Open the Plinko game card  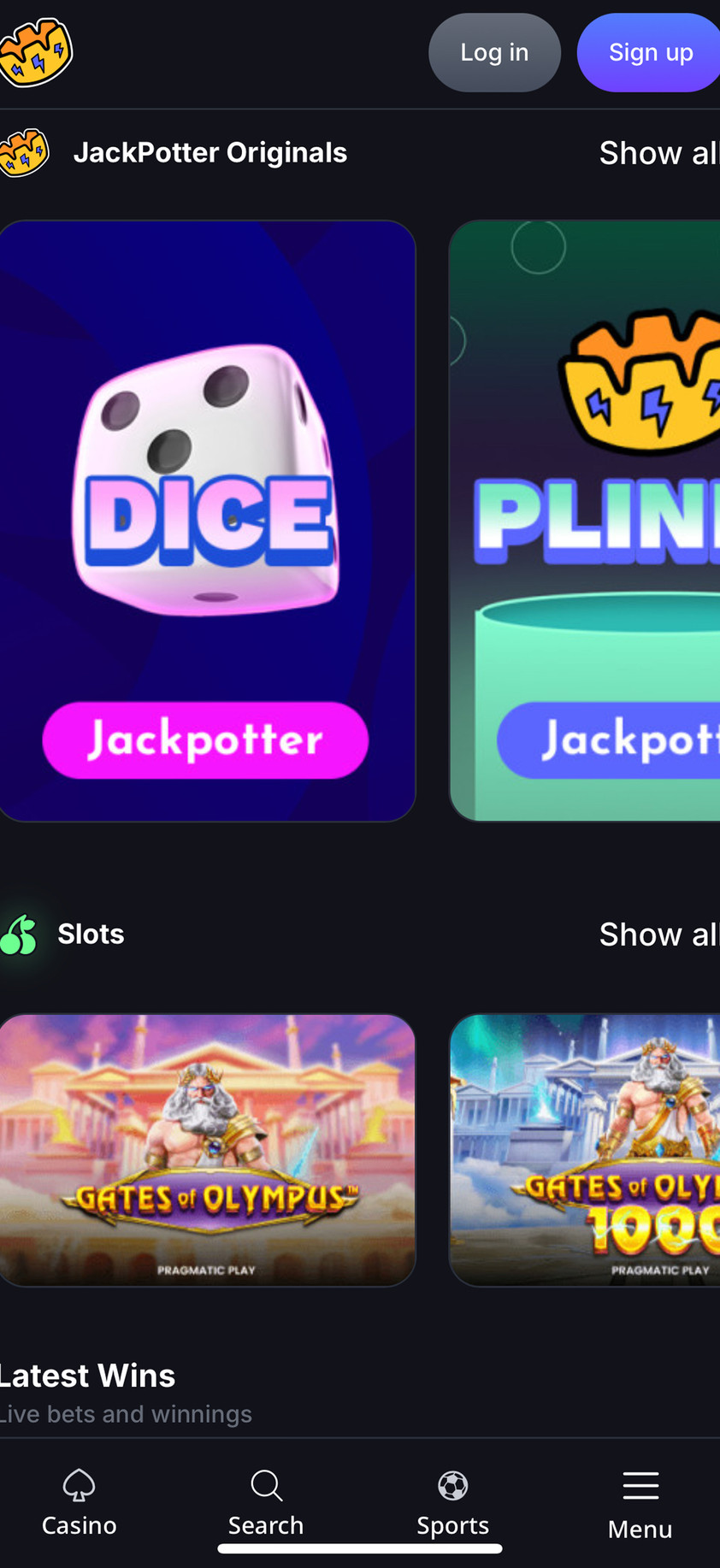pos(585,521)
